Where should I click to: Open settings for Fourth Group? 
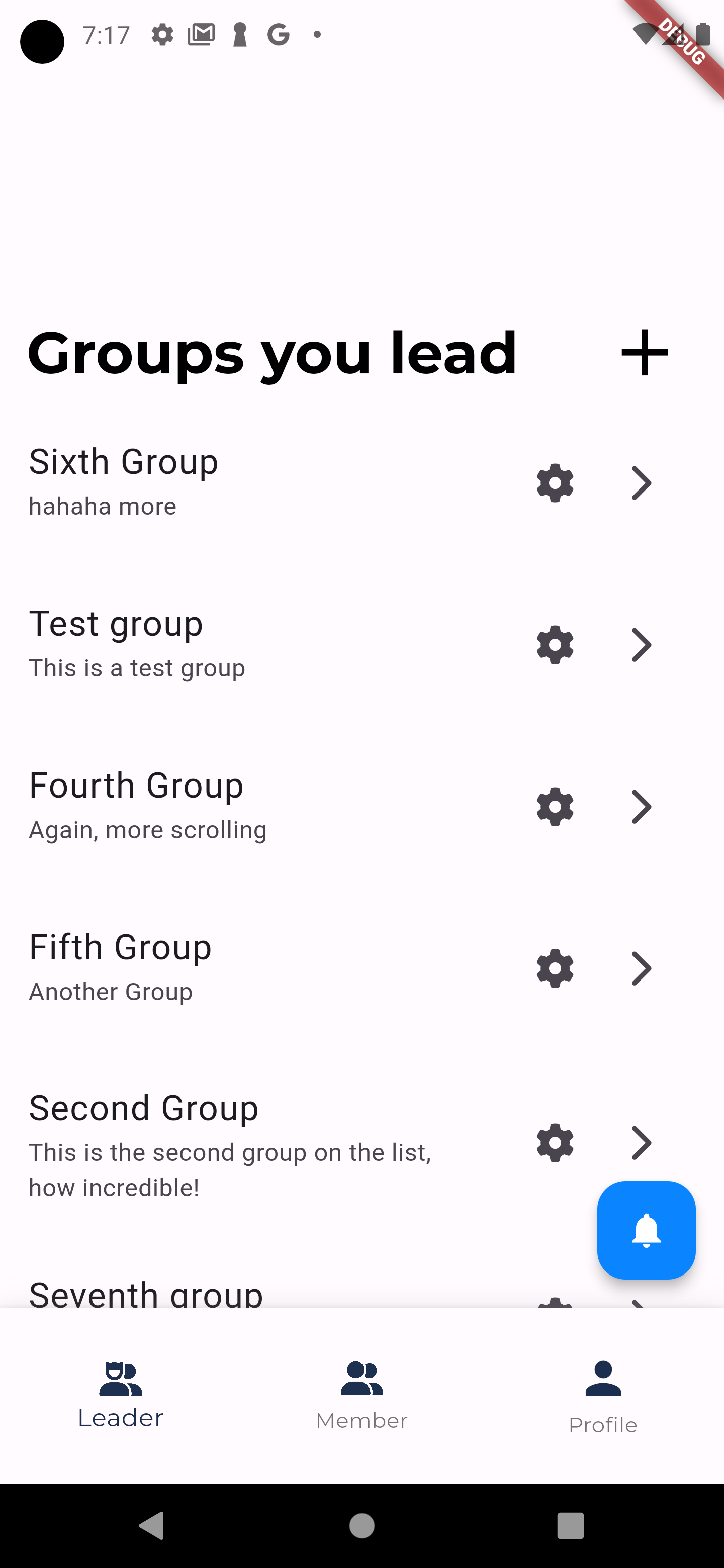555,807
